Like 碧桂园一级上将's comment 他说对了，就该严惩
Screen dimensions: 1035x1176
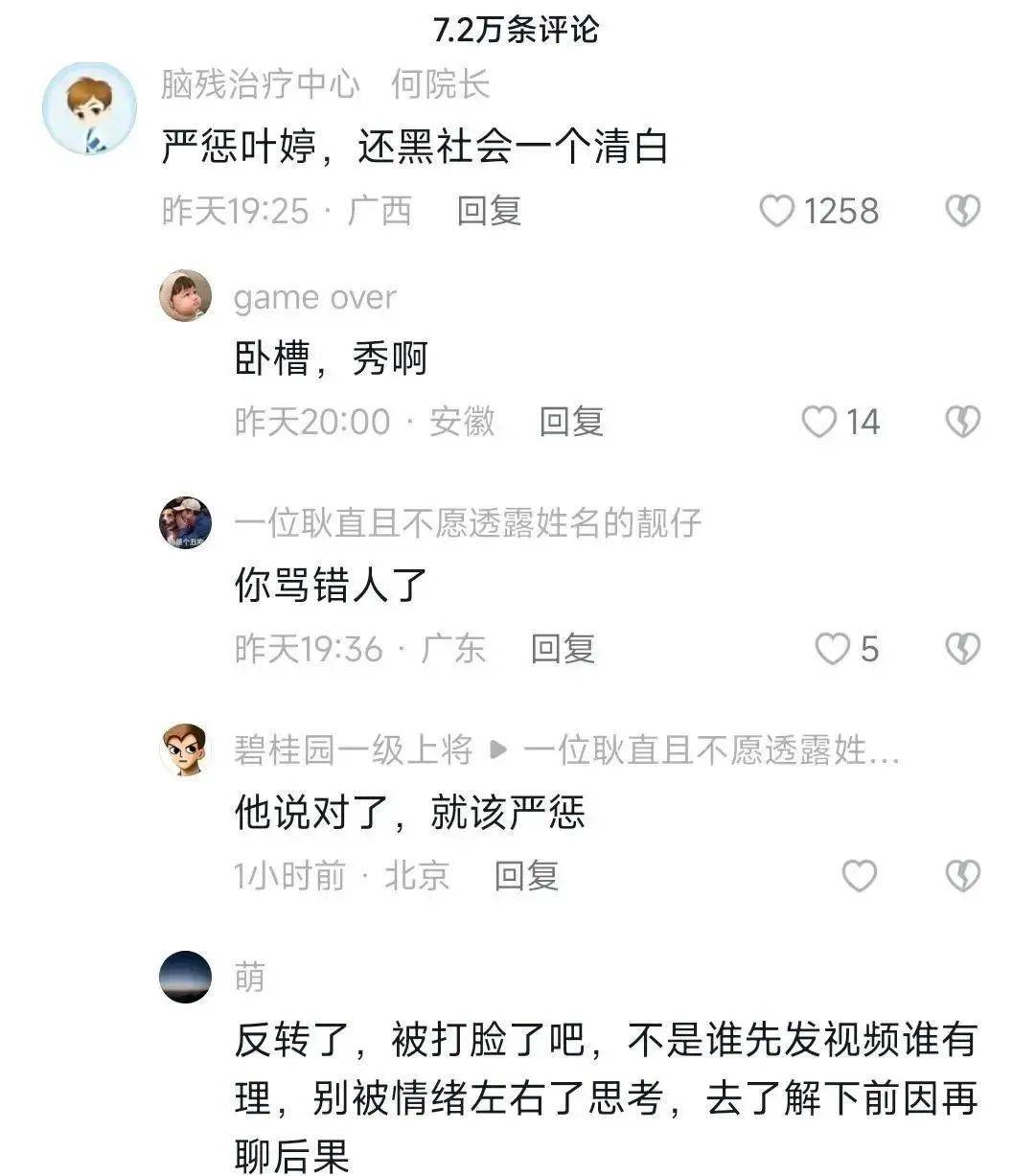click(859, 875)
